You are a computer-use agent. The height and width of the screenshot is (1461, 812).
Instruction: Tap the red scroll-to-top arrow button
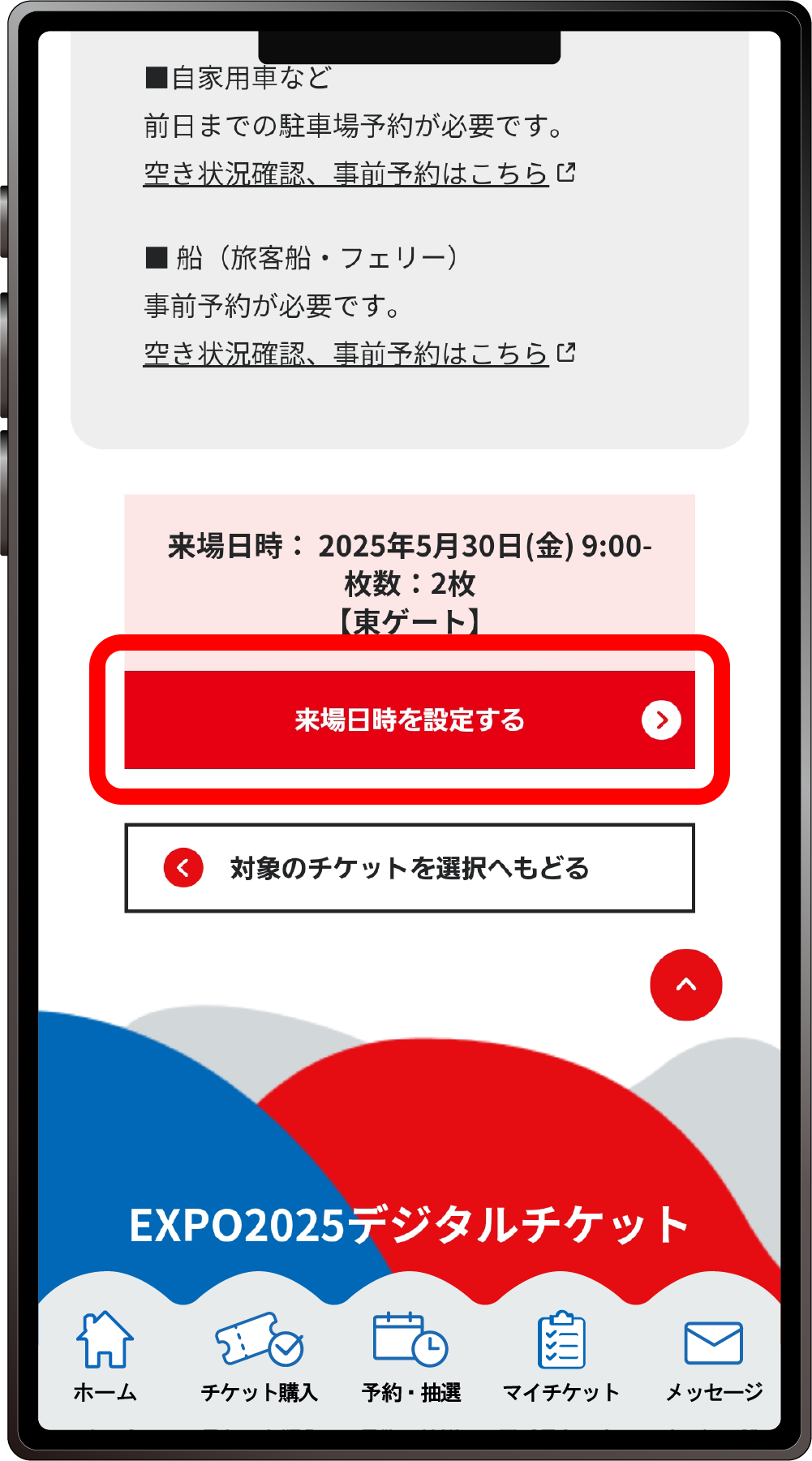click(685, 984)
